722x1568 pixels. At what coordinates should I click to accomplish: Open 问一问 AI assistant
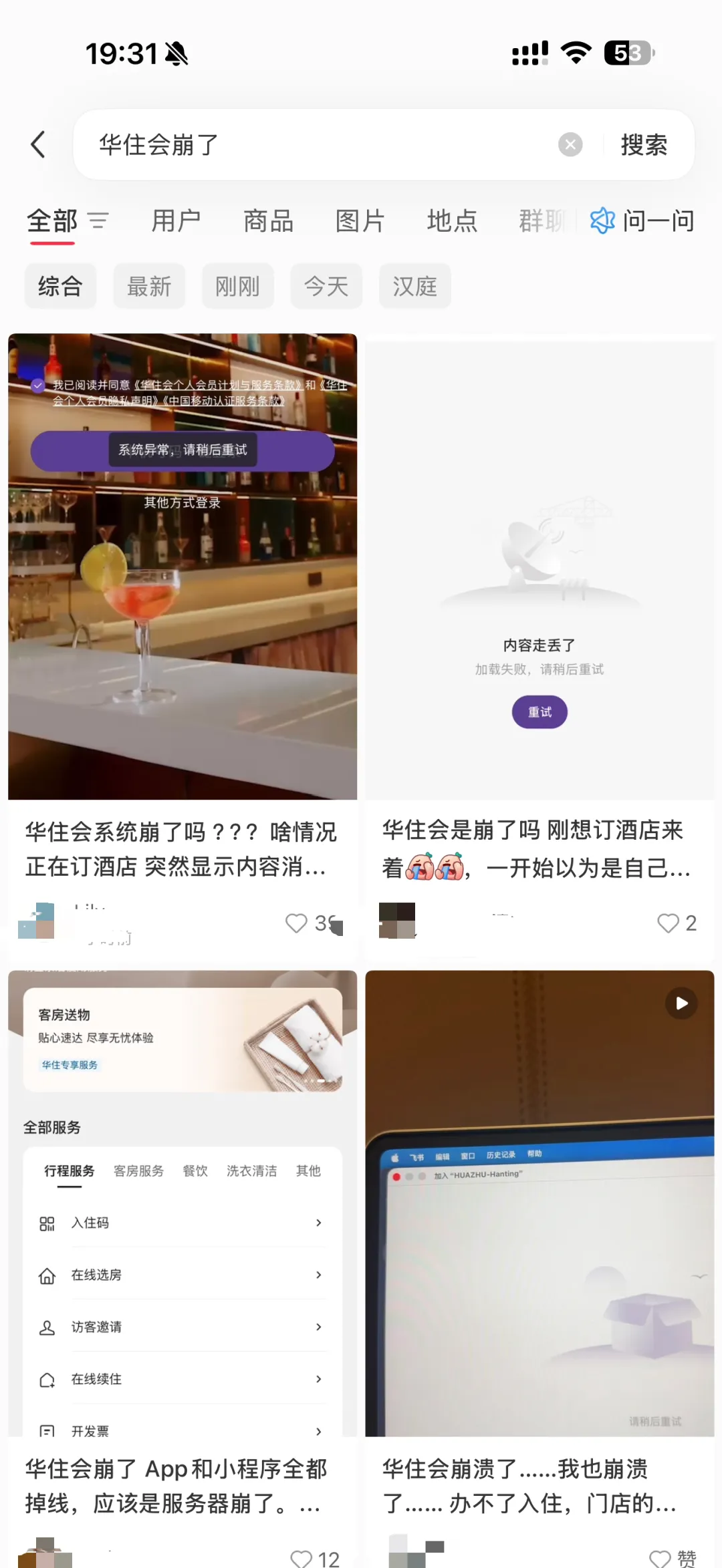[x=642, y=220]
